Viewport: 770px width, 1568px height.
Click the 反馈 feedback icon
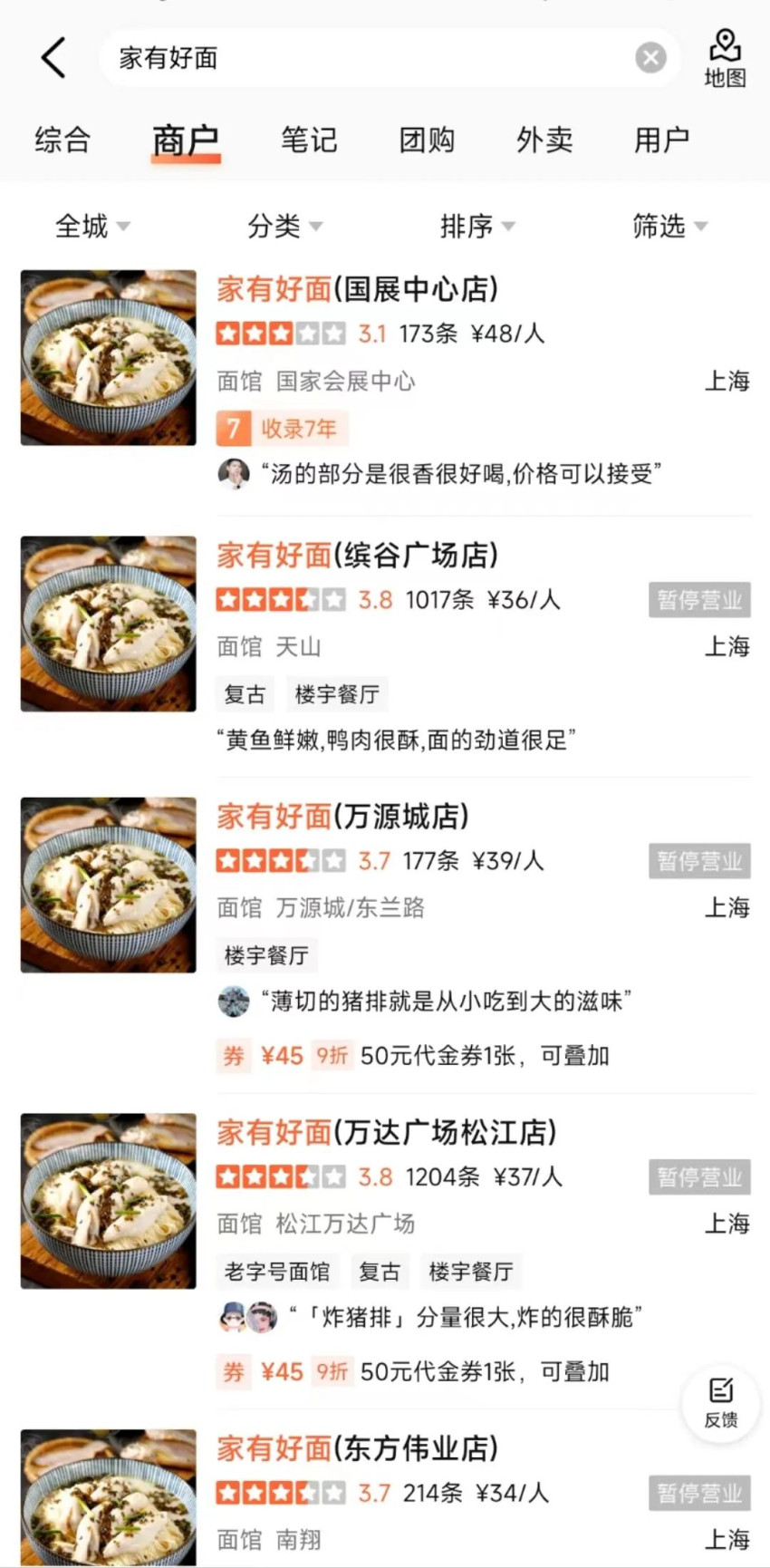coord(720,1404)
